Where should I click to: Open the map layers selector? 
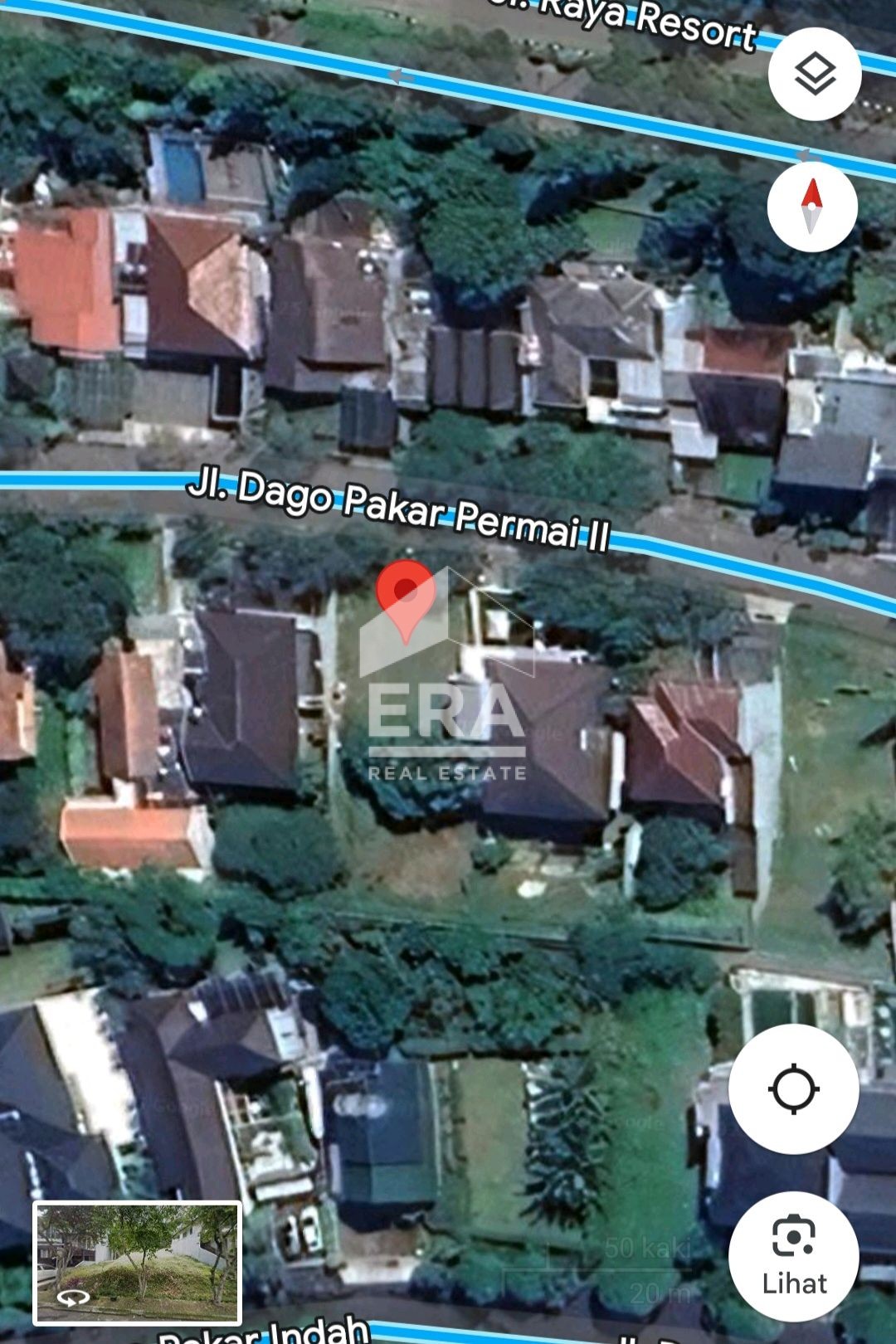tap(815, 74)
